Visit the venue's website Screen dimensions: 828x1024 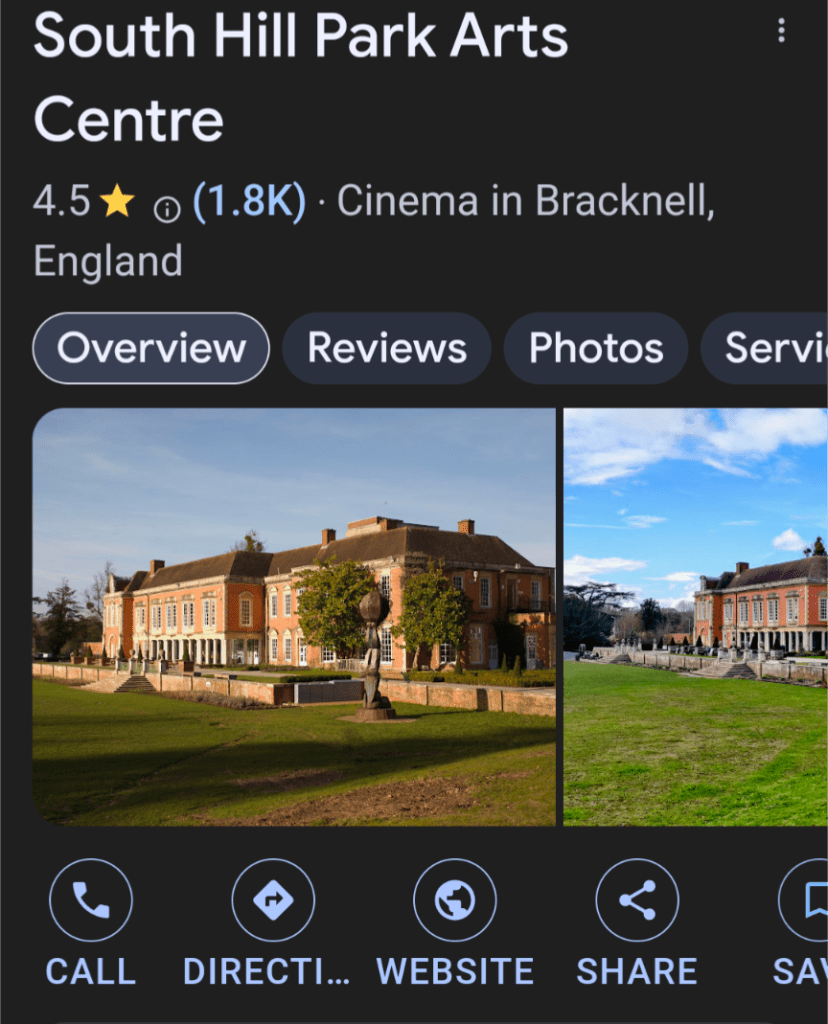point(454,901)
